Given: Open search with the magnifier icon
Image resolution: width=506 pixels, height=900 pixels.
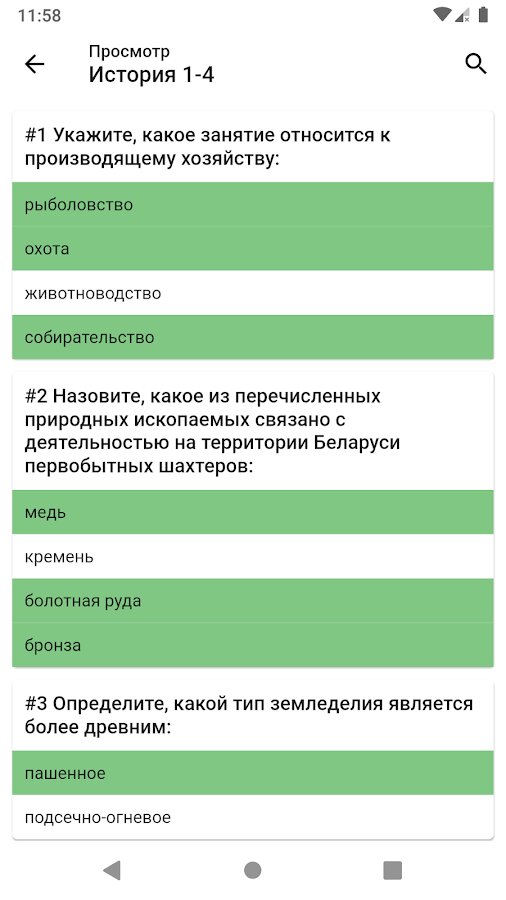Looking at the screenshot, I should (x=476, y=64).
